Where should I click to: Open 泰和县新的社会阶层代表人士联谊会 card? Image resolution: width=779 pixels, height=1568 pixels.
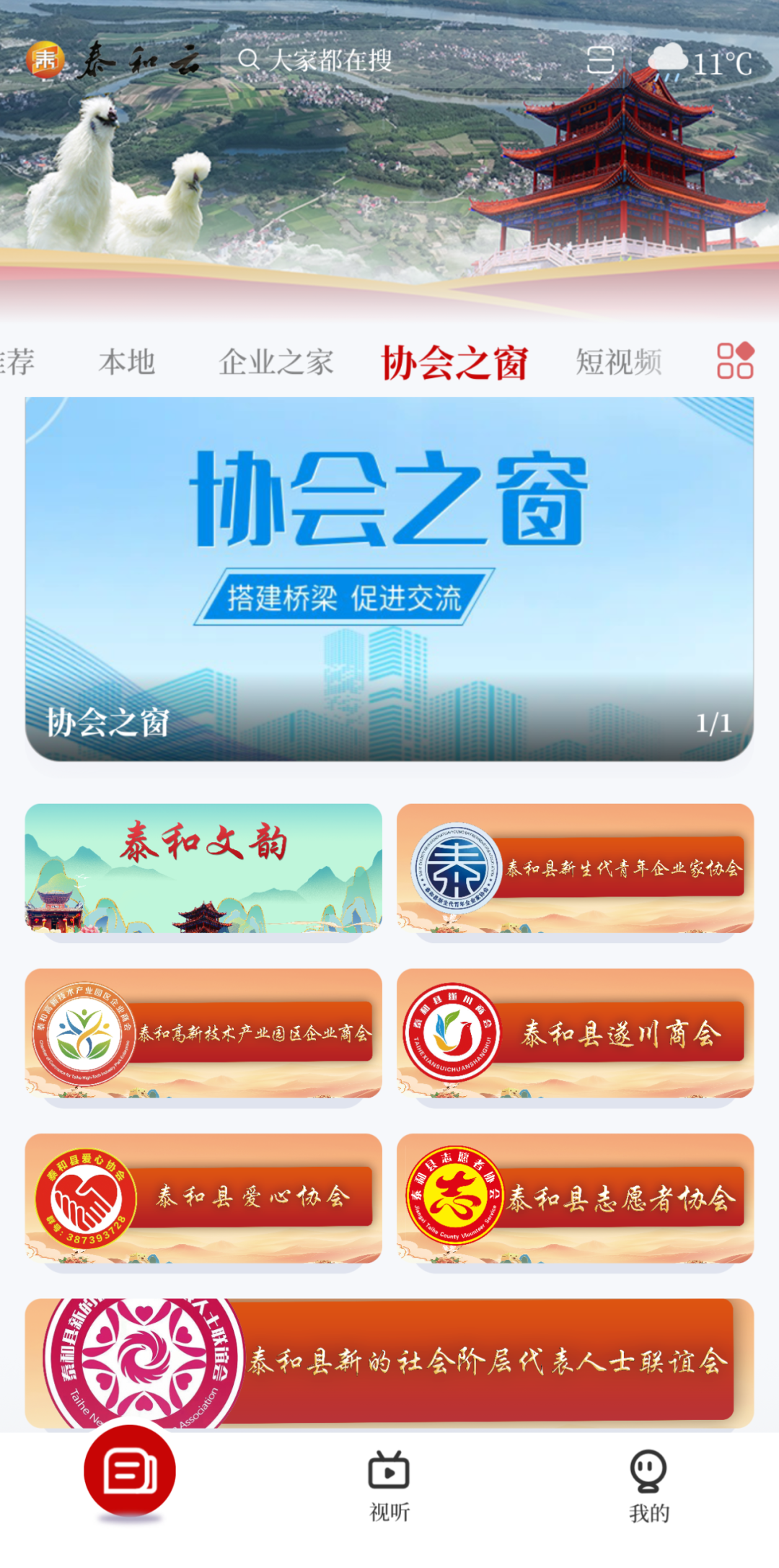pyautogui.click(x=389, y=1364)
